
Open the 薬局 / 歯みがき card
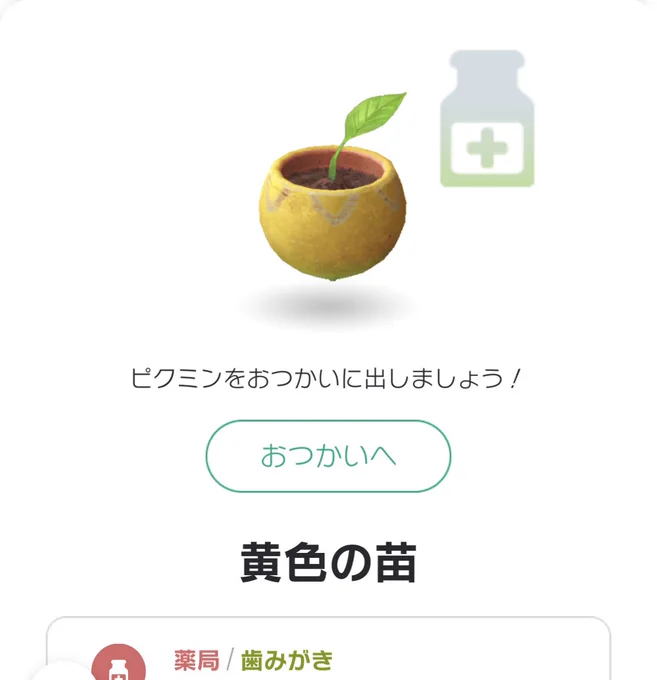tap(328, 648)
